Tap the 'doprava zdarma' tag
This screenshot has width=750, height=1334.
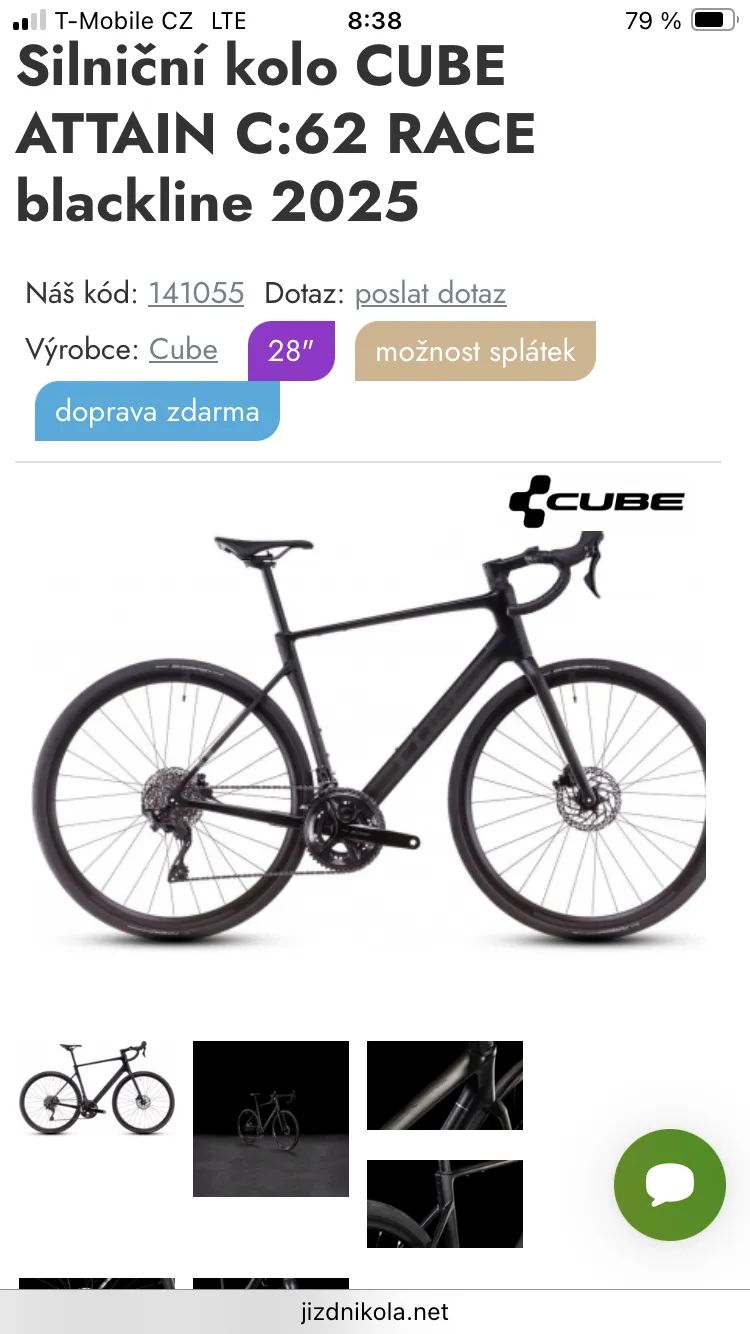coord(157,411)
